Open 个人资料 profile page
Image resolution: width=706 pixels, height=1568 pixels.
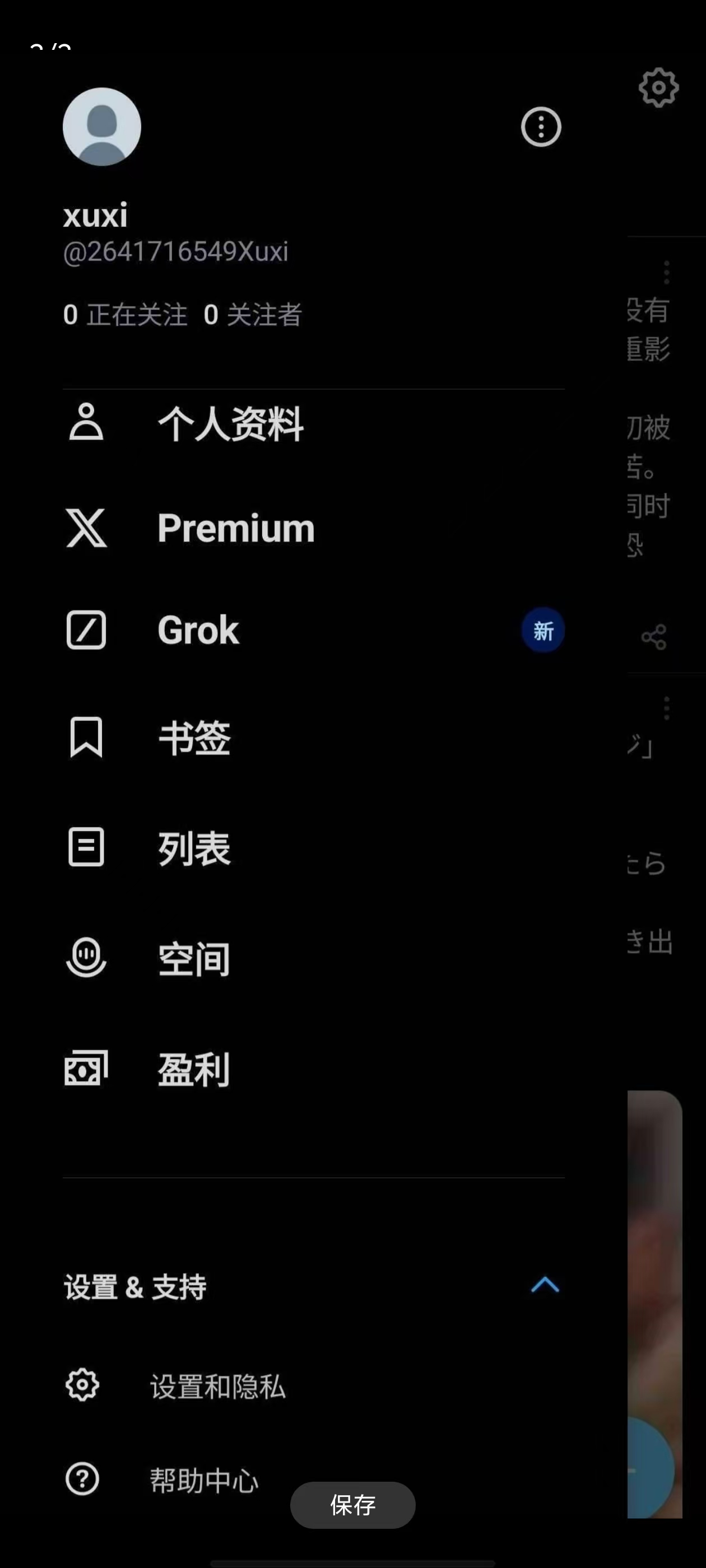[230, 424]
